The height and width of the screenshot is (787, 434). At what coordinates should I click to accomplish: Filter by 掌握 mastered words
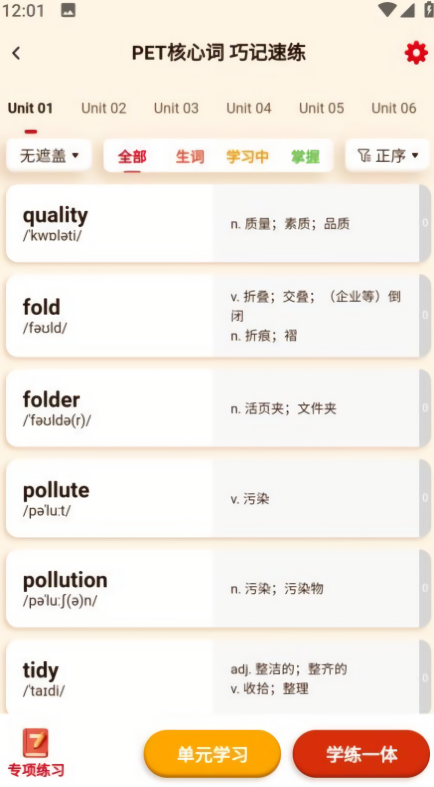tap(305, 157)
